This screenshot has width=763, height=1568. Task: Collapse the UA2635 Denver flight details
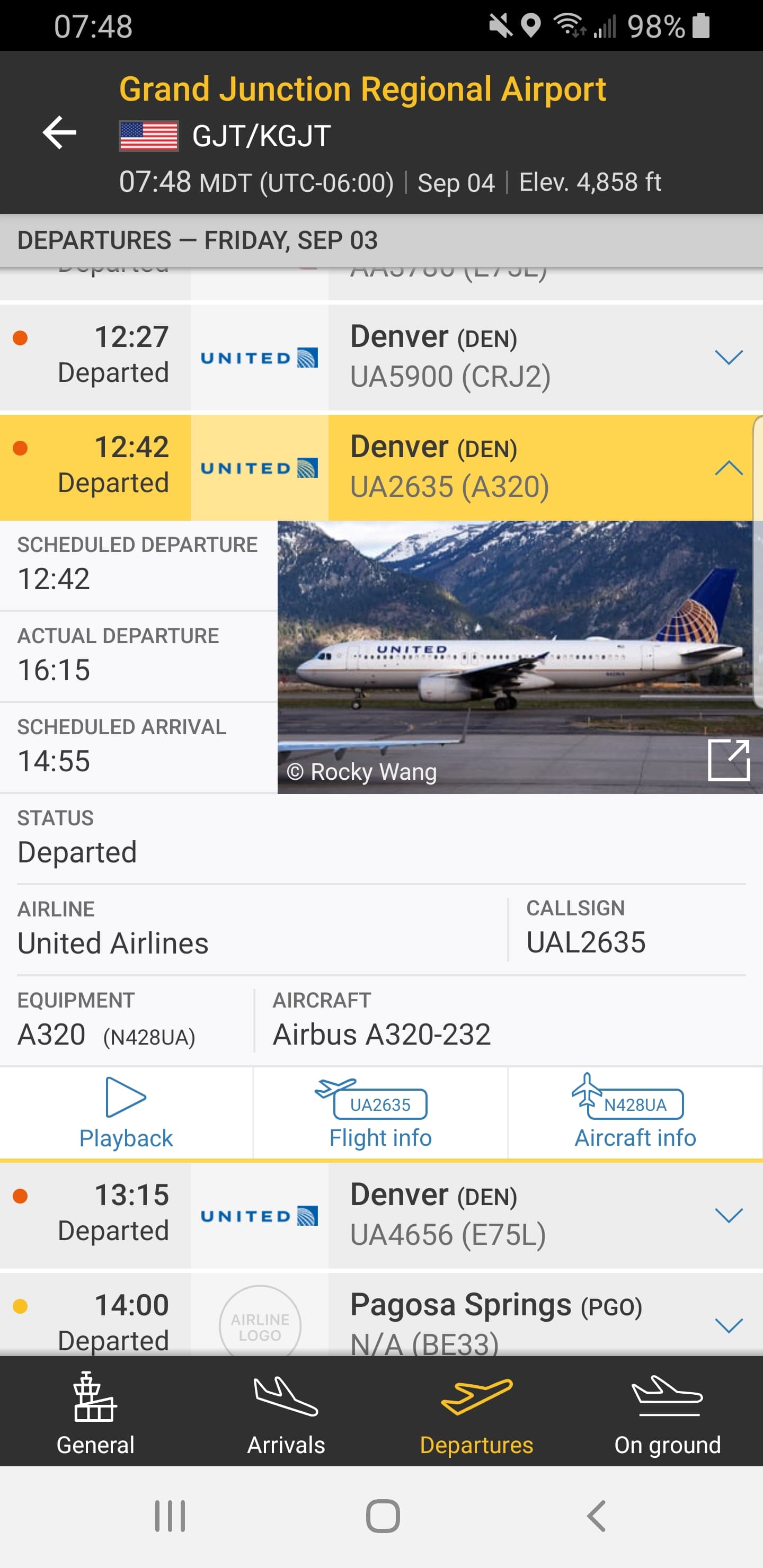728,467
